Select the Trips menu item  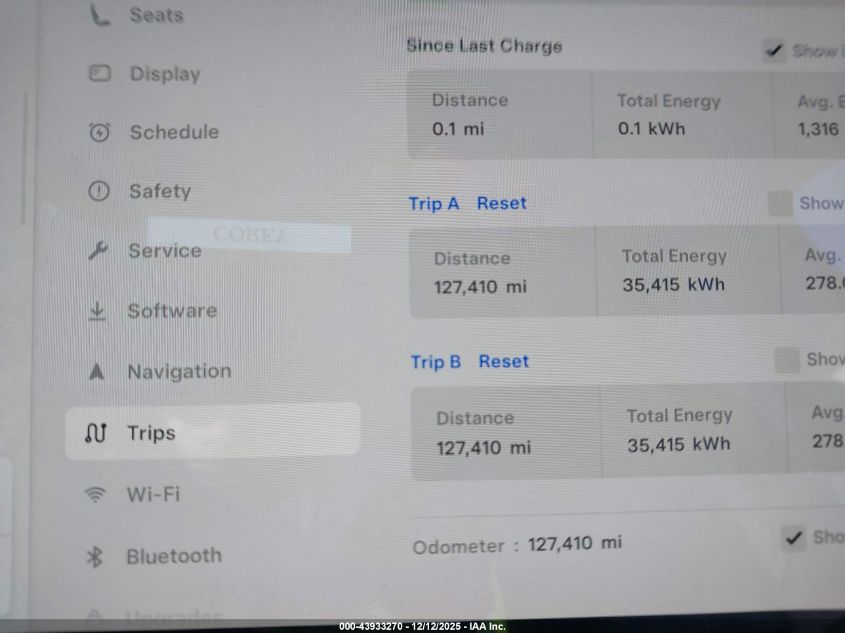150,433
